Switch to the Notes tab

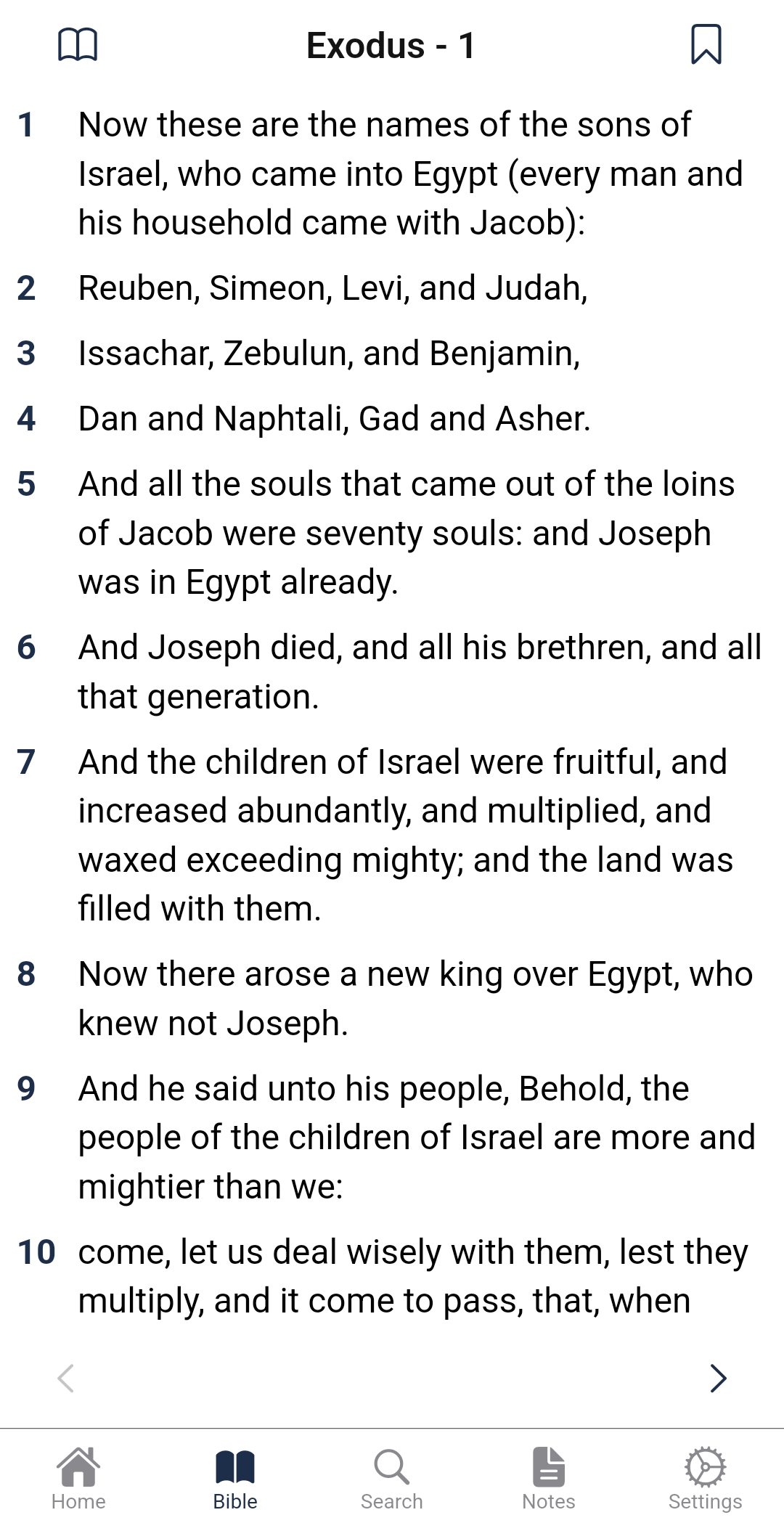[x=549, y=1479]
